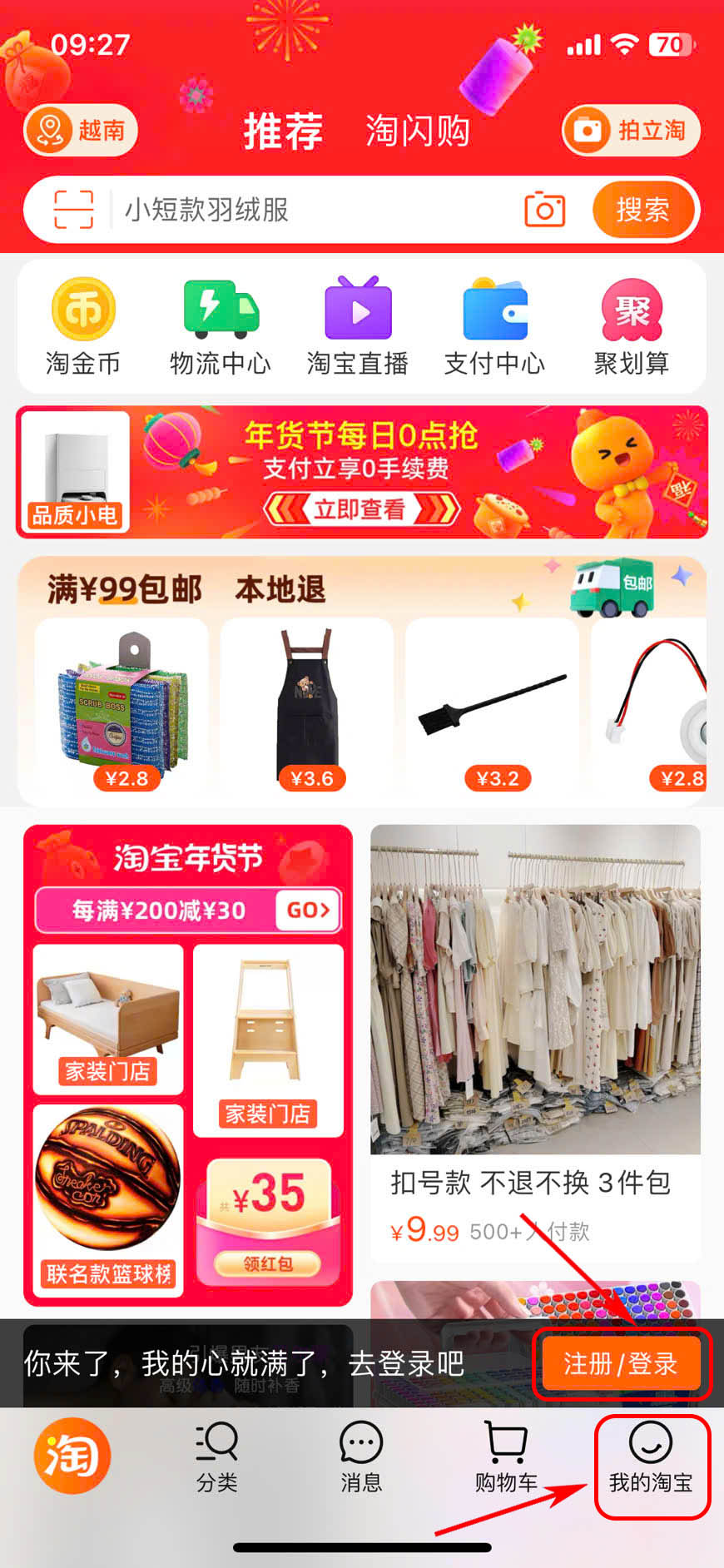The width and height of the screenshot is (724, 1568).
Task: Tap the camera icon in search bar
Action: click(x=544, y=210)
